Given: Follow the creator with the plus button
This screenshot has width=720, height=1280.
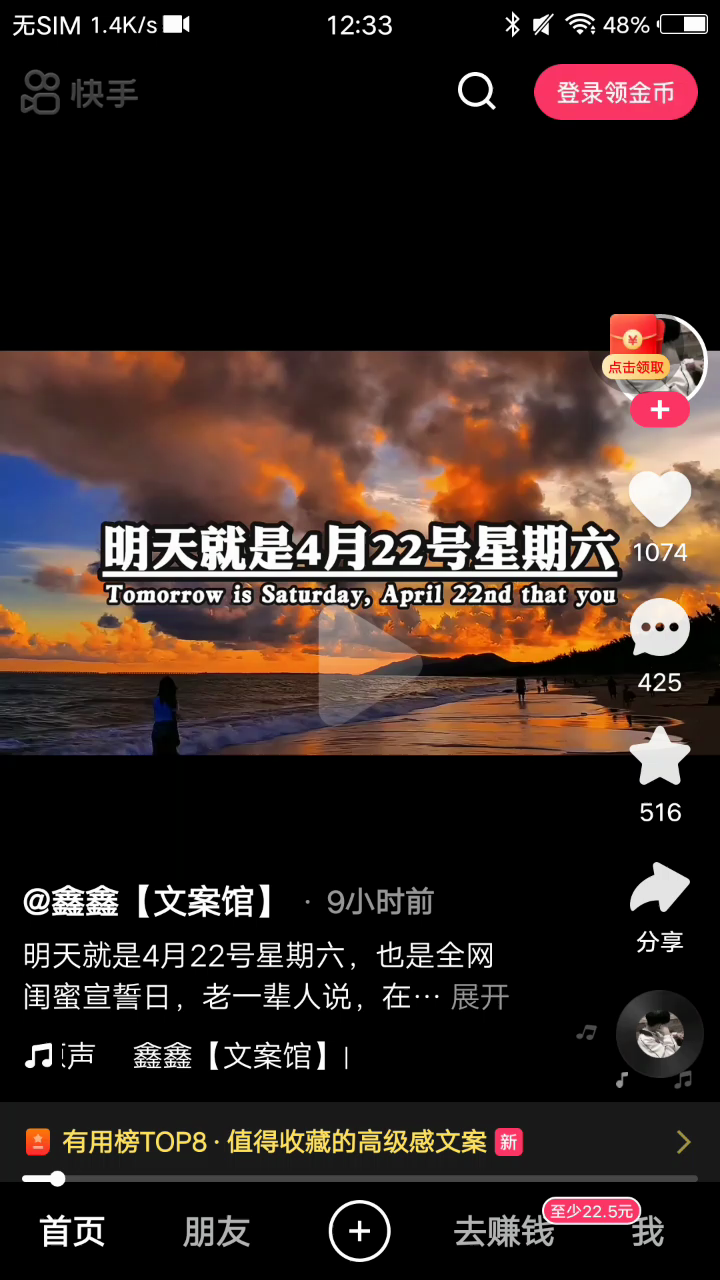Looking at the screenshot, I should (659, 410).
